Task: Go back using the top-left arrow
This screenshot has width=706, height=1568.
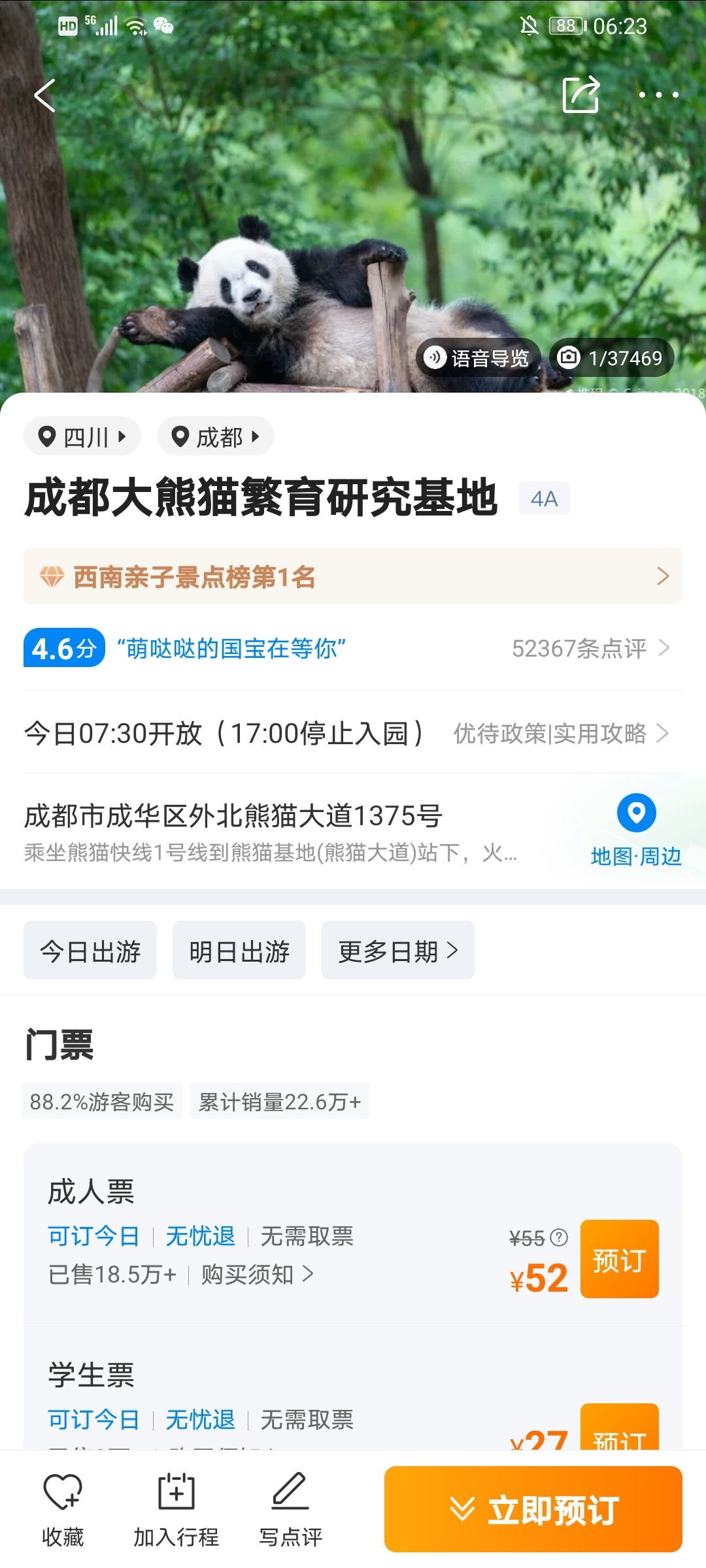Action: [44, 95]
